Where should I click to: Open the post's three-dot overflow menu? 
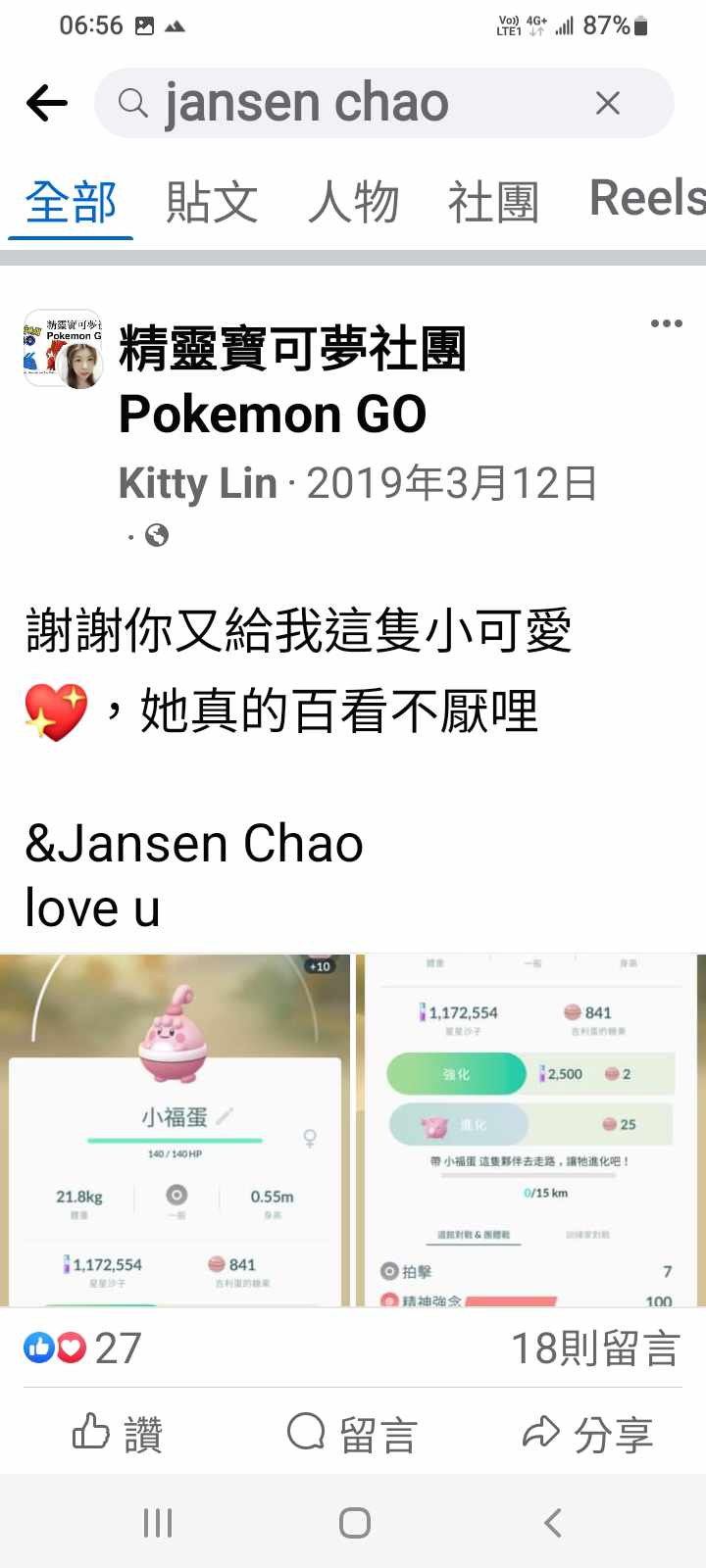point(666,323)
